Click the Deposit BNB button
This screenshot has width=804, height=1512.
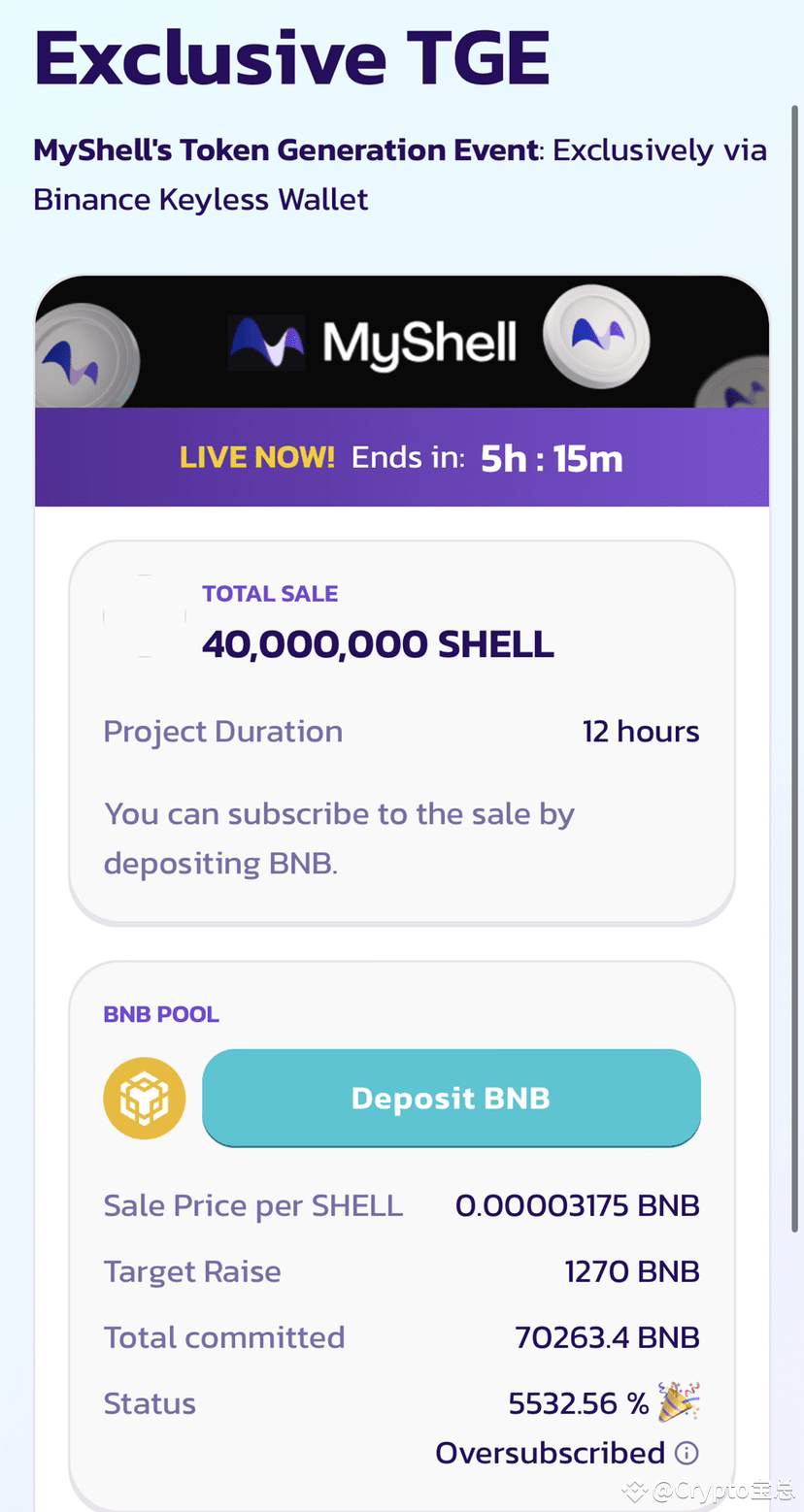pyautogui.click(x=451, y=1098)
